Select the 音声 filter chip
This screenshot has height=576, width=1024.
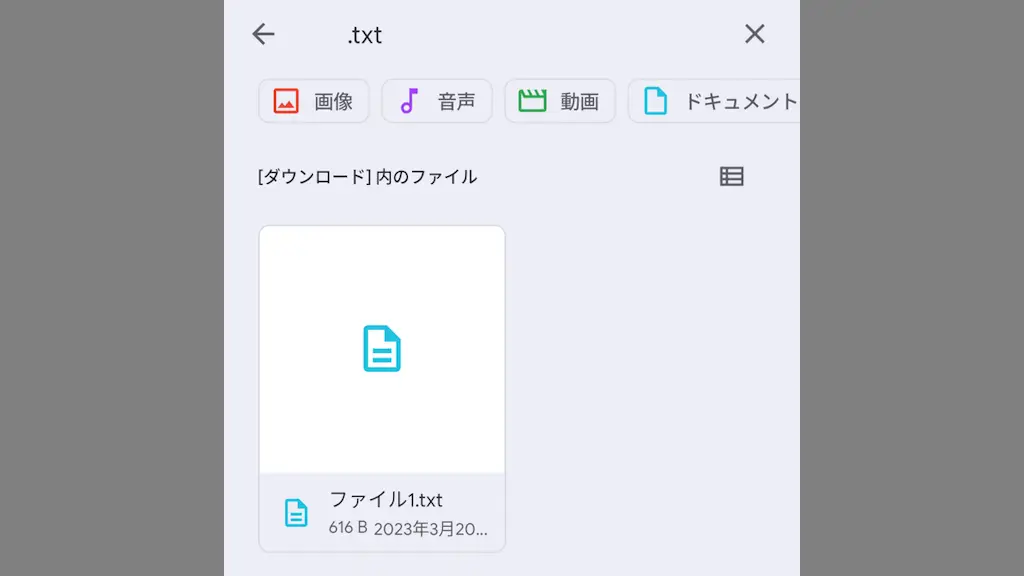[437, 101]
